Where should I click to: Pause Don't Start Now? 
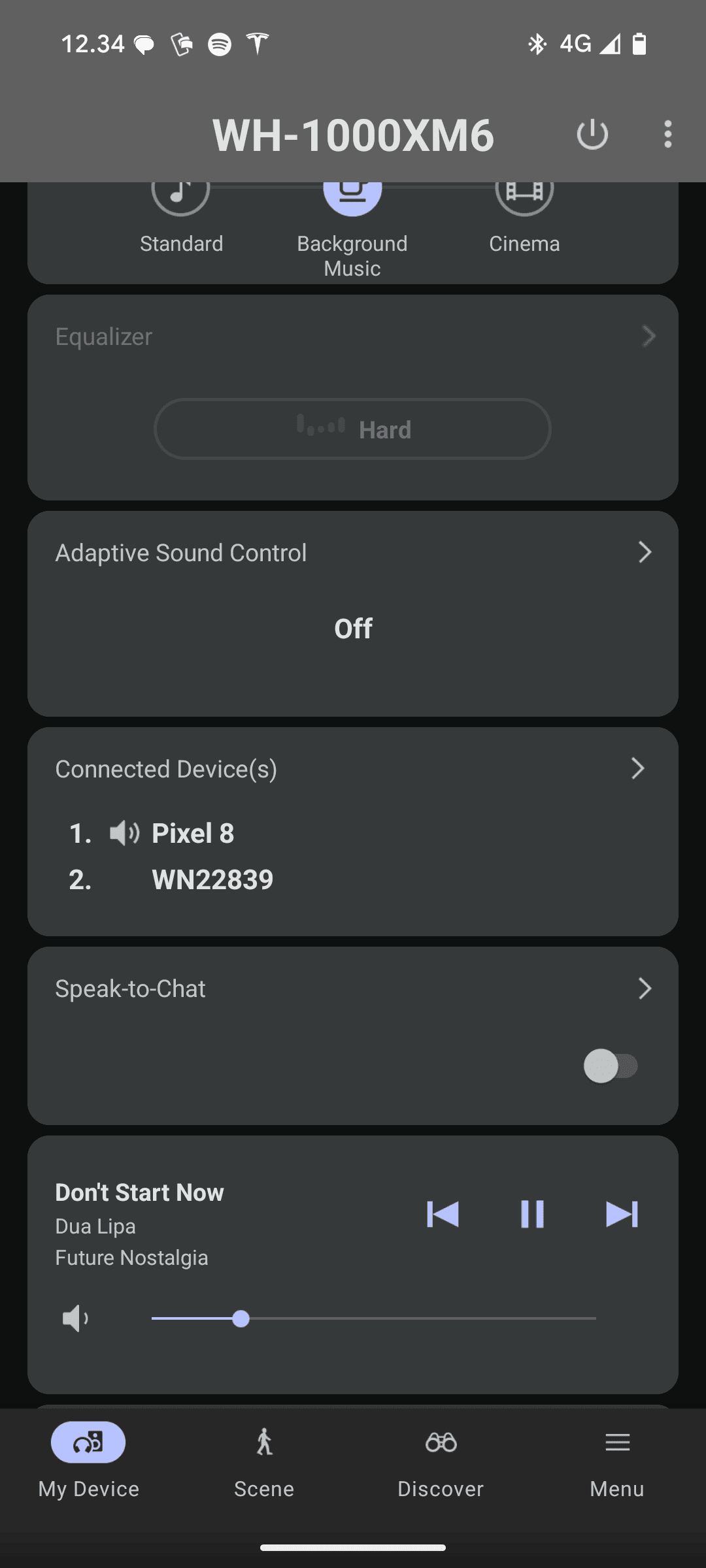(532, 1215)
